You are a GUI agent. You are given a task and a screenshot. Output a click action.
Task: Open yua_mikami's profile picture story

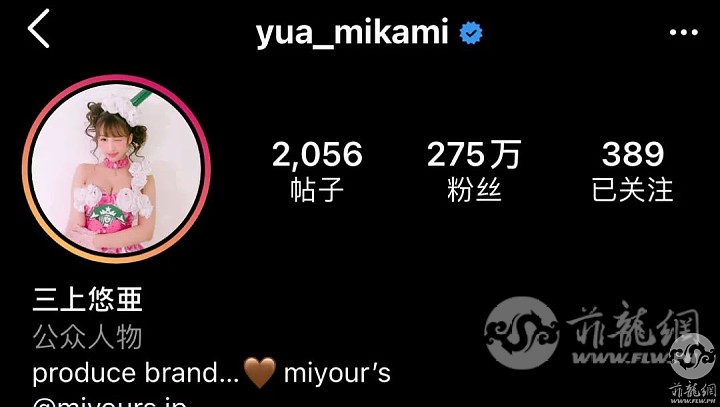pyautogui.click(x=116, y=169)
